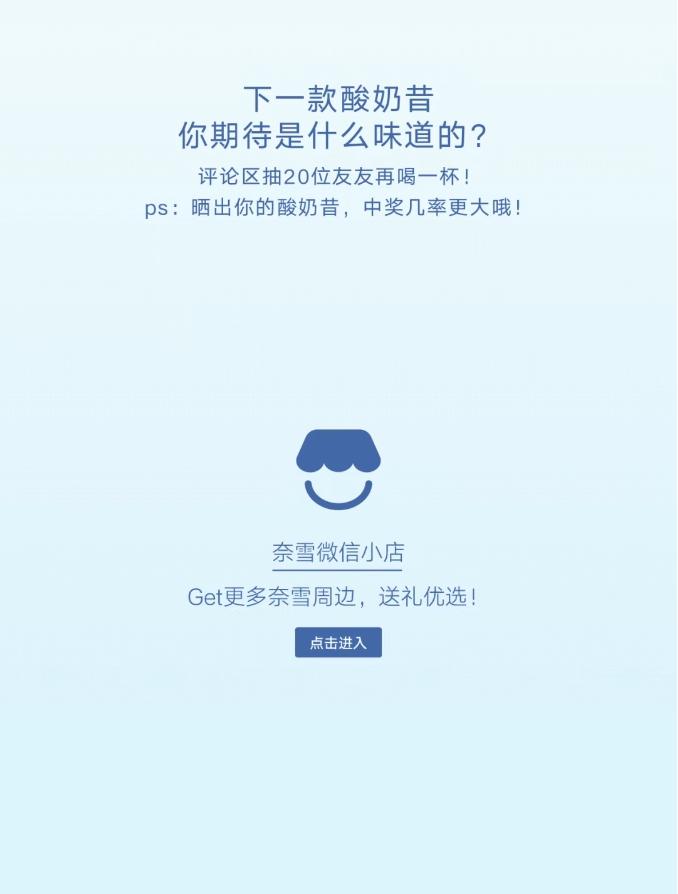Tap the 点击进入 button
678x894 pixels.
(338, 643)
